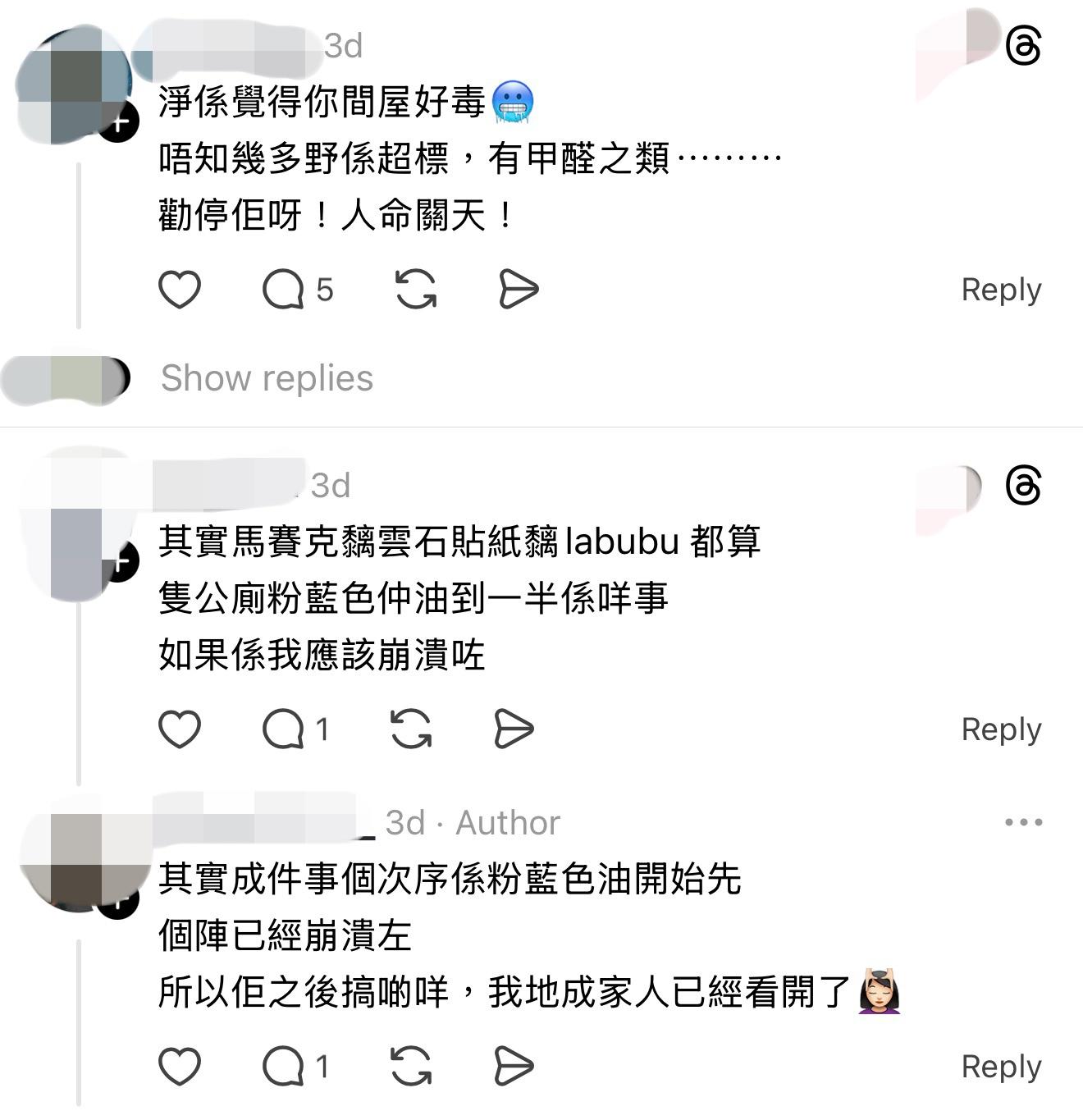Reply to the Author's comment
This screenshot has width=1083, height=1120.
[x=1000, y=1067]
